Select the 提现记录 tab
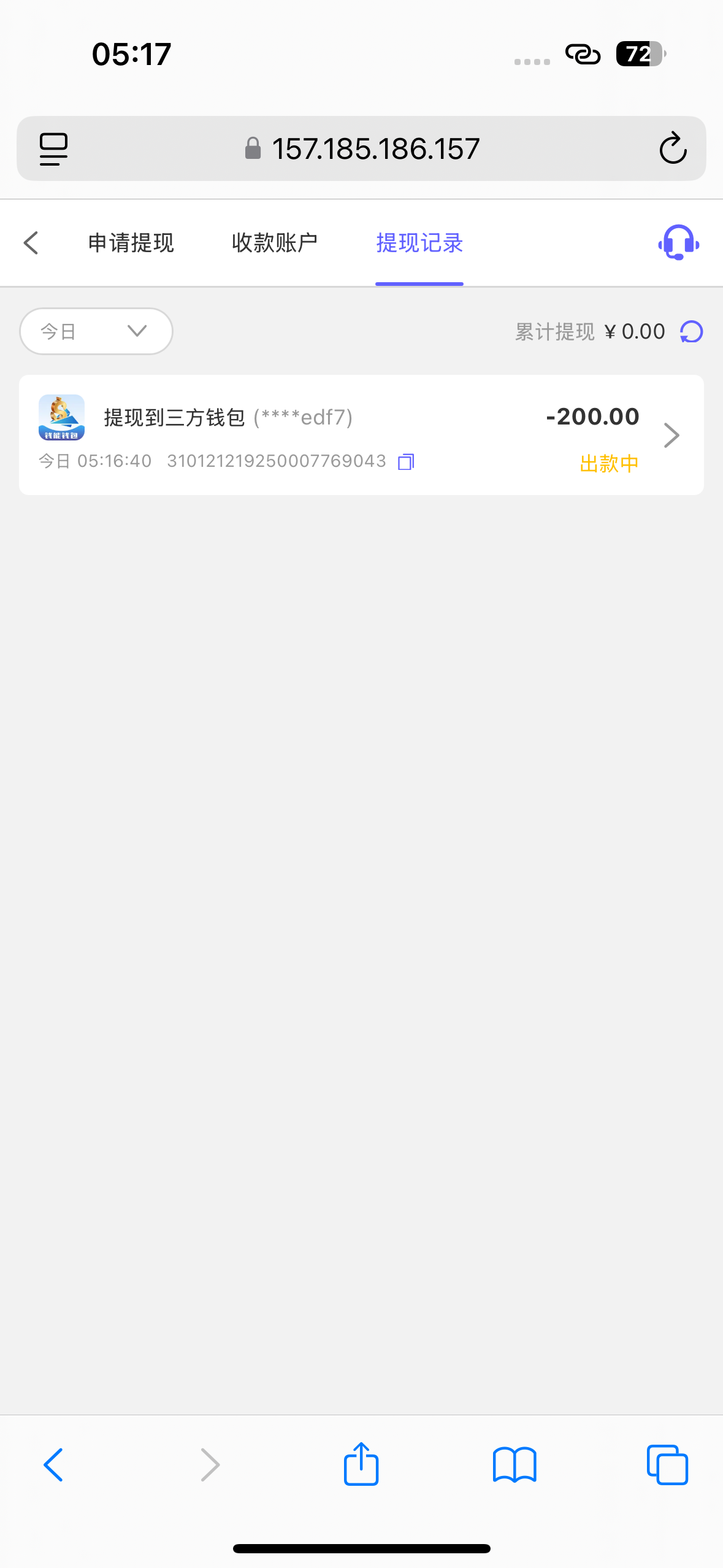The height and width of the screenshot is (1568, 723). click(x=419, y=243)
